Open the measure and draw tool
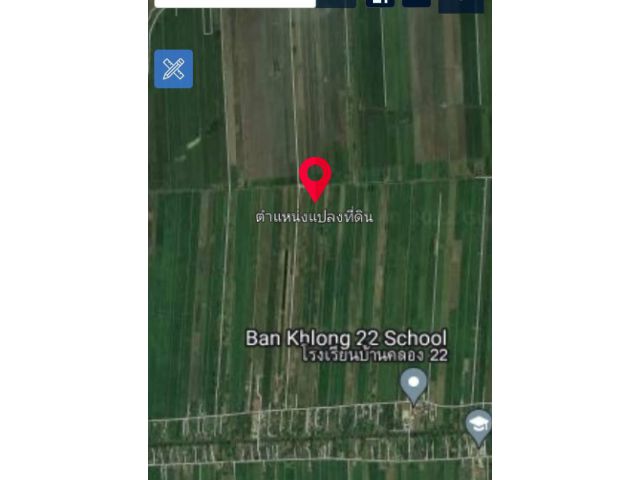 click(173, 69)
